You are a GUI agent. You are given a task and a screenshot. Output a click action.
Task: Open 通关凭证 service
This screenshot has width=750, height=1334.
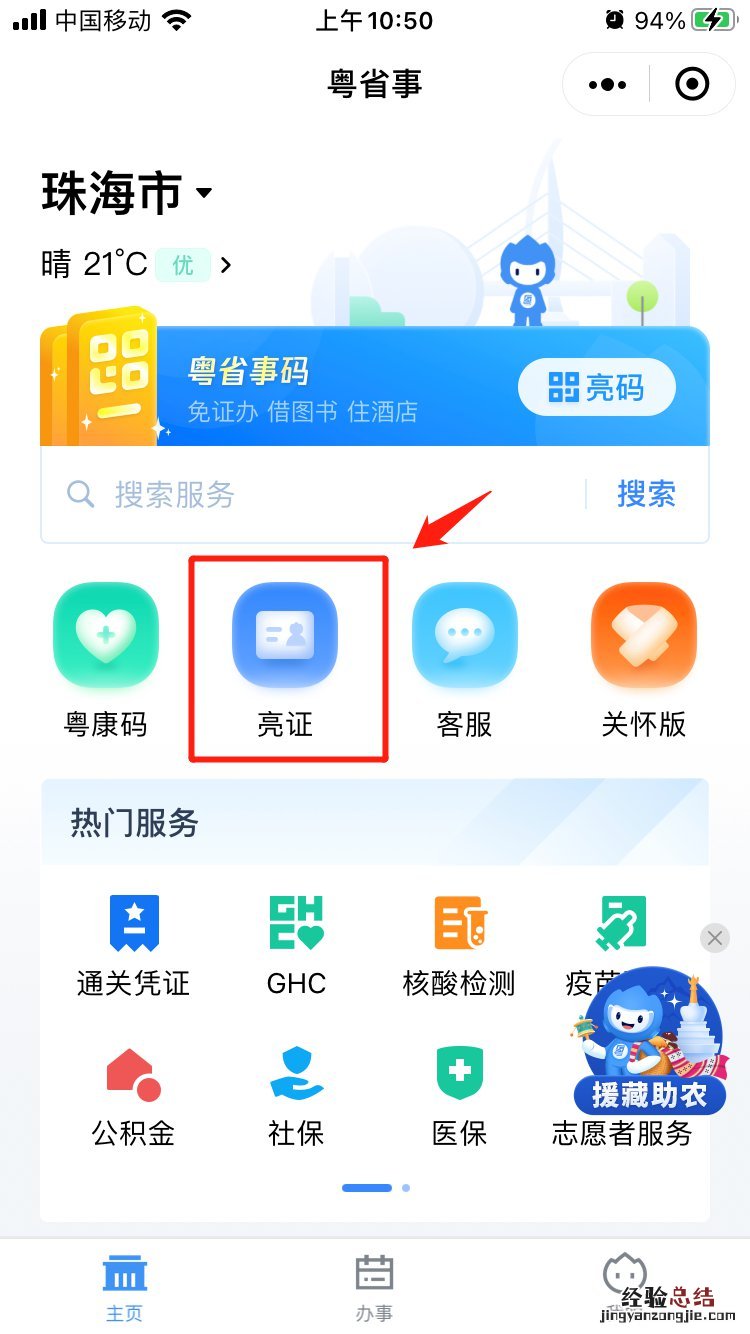click(x=133, y=945)
